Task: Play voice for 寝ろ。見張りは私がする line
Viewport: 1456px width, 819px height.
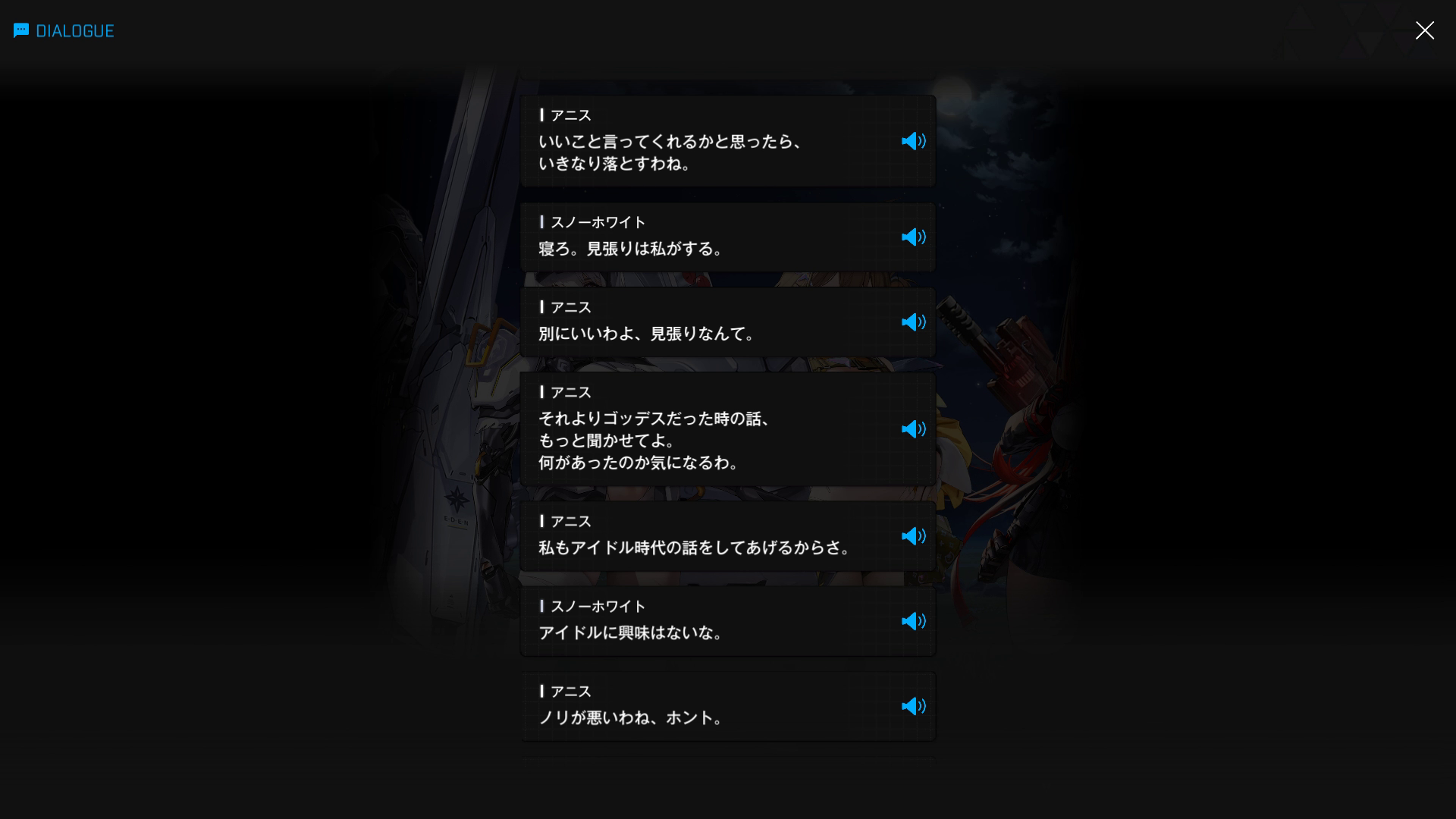Action: point(913,237)
